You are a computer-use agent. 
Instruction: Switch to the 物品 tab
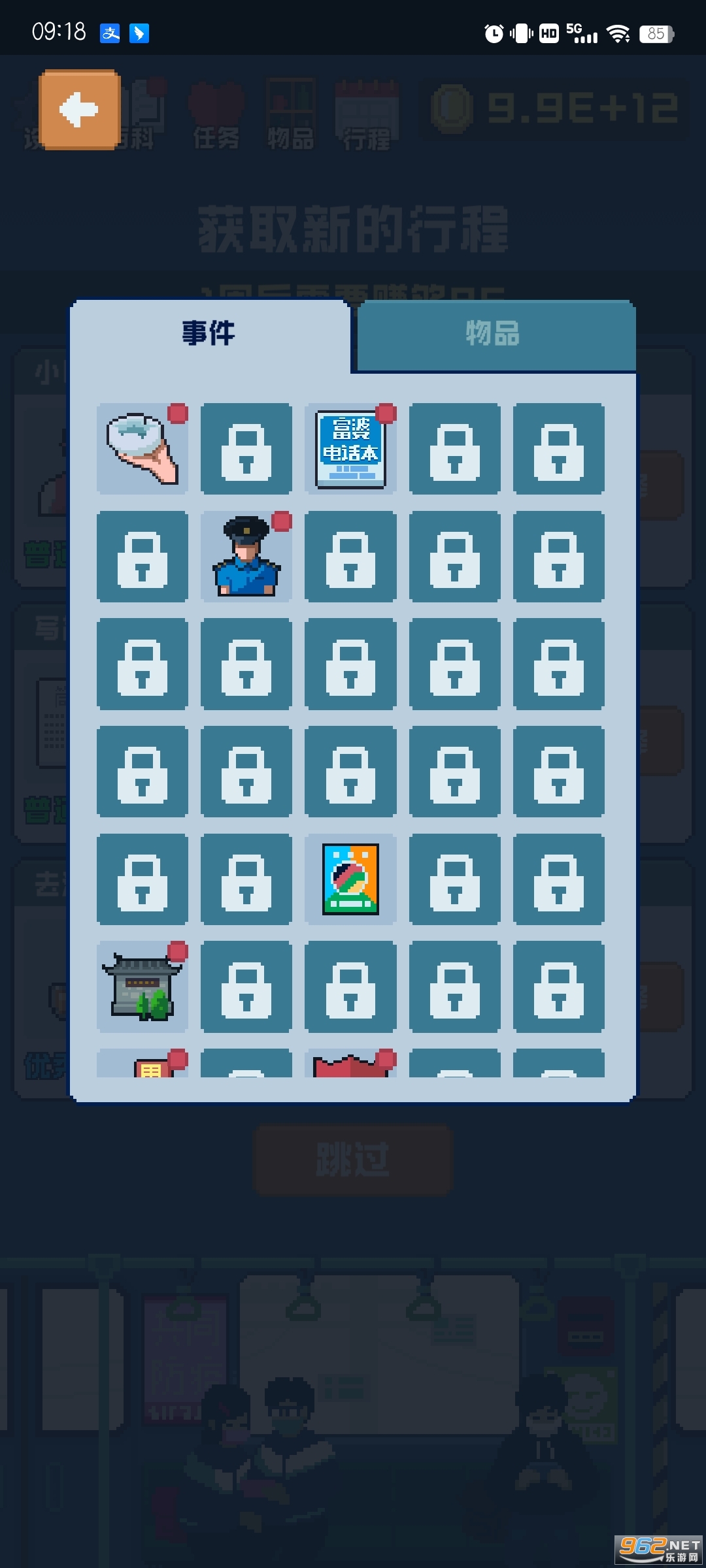pos(494,335)
